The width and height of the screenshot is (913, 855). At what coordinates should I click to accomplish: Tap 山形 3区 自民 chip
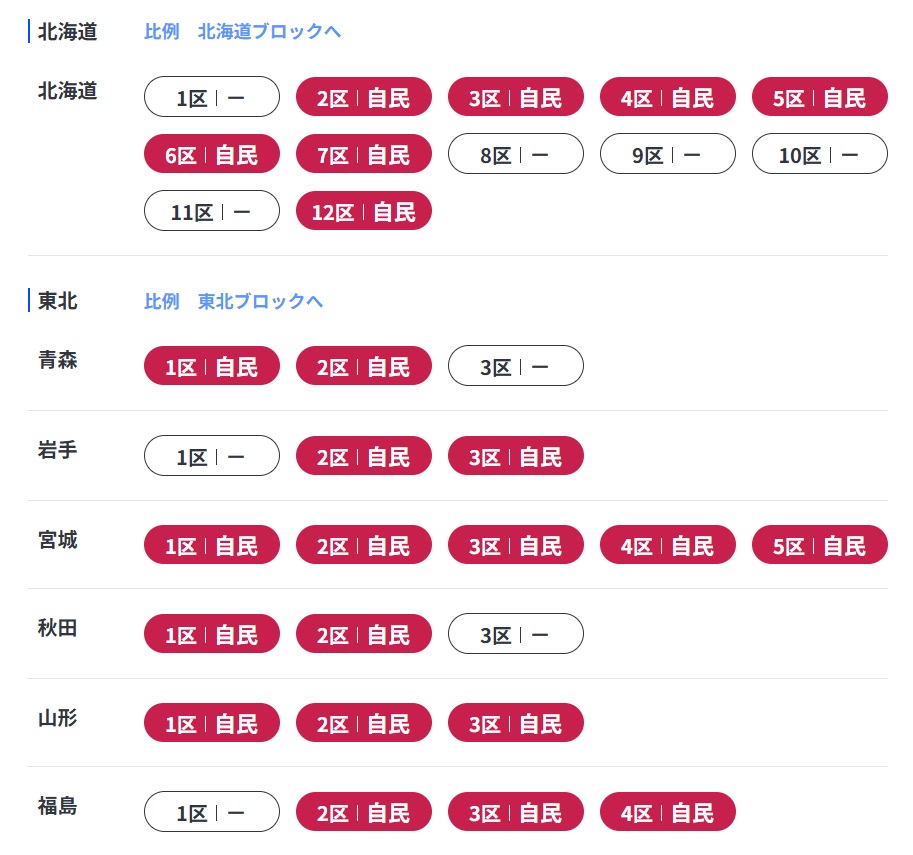click(x=516, y=723)
